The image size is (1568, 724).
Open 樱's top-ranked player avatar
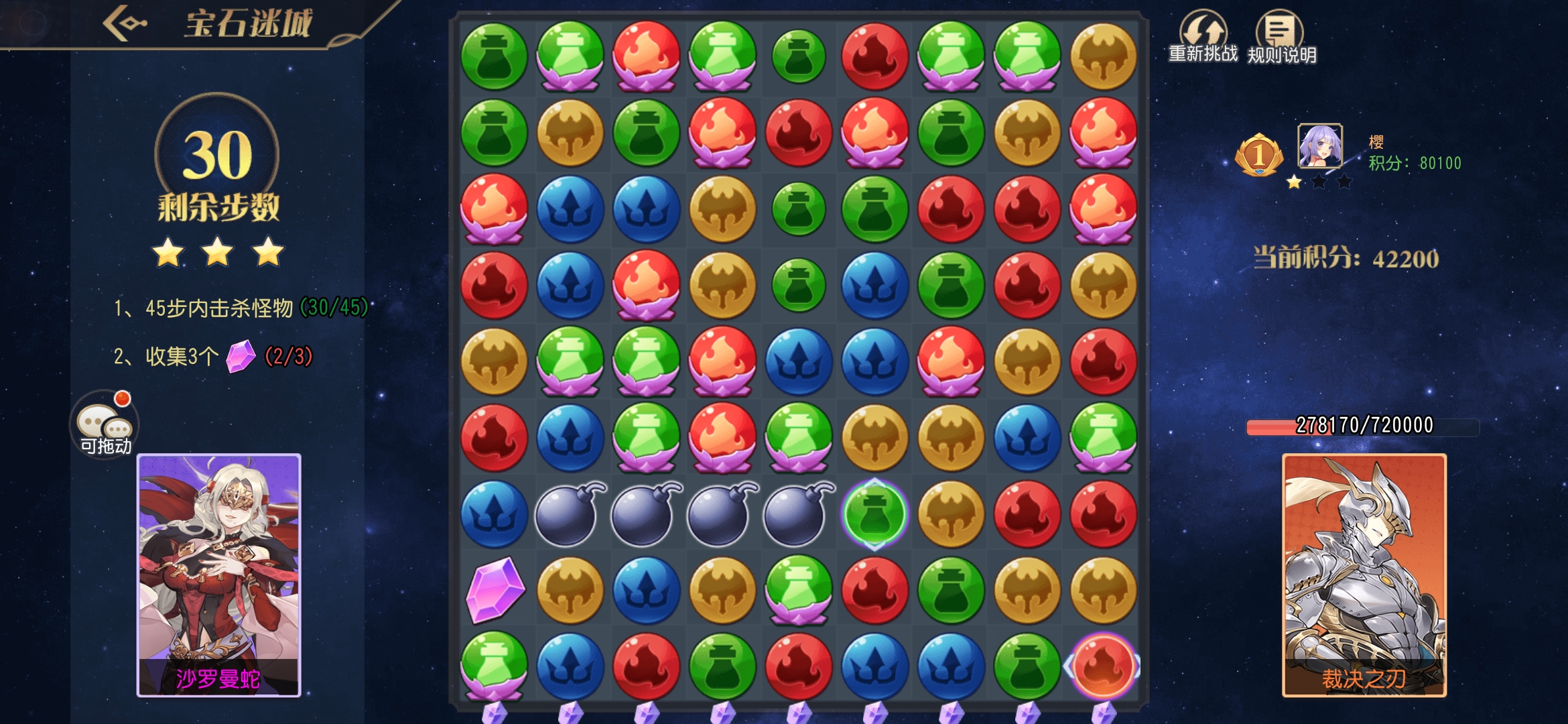click(1319, 145)
